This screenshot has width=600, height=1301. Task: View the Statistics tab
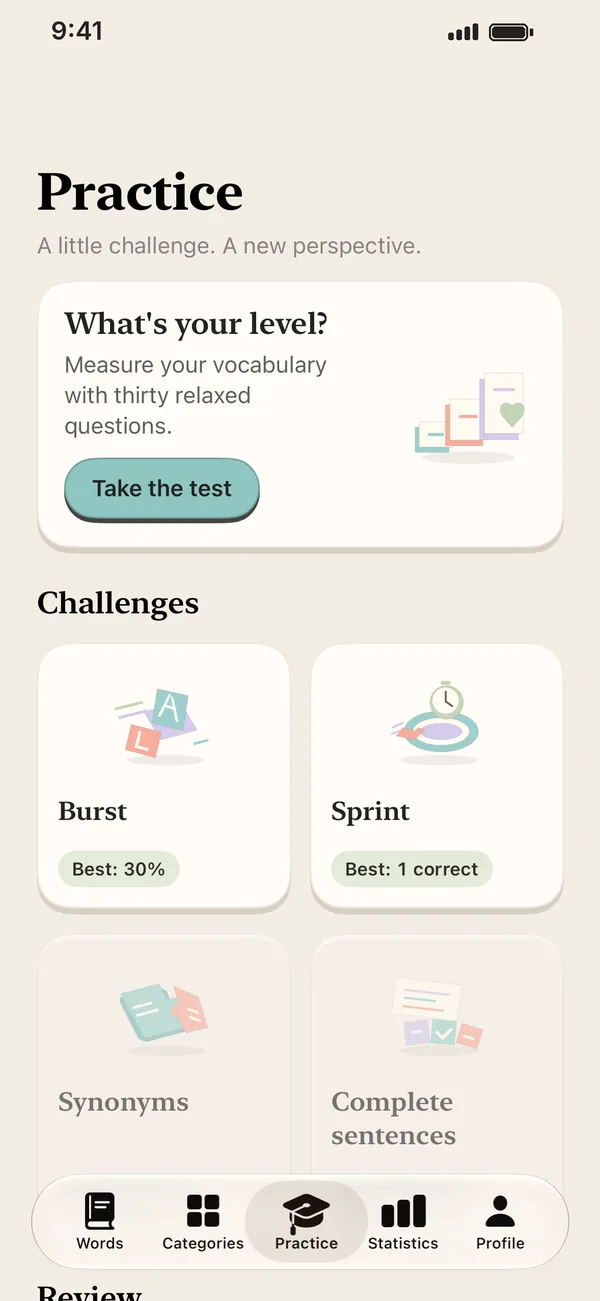[403, 1222]
